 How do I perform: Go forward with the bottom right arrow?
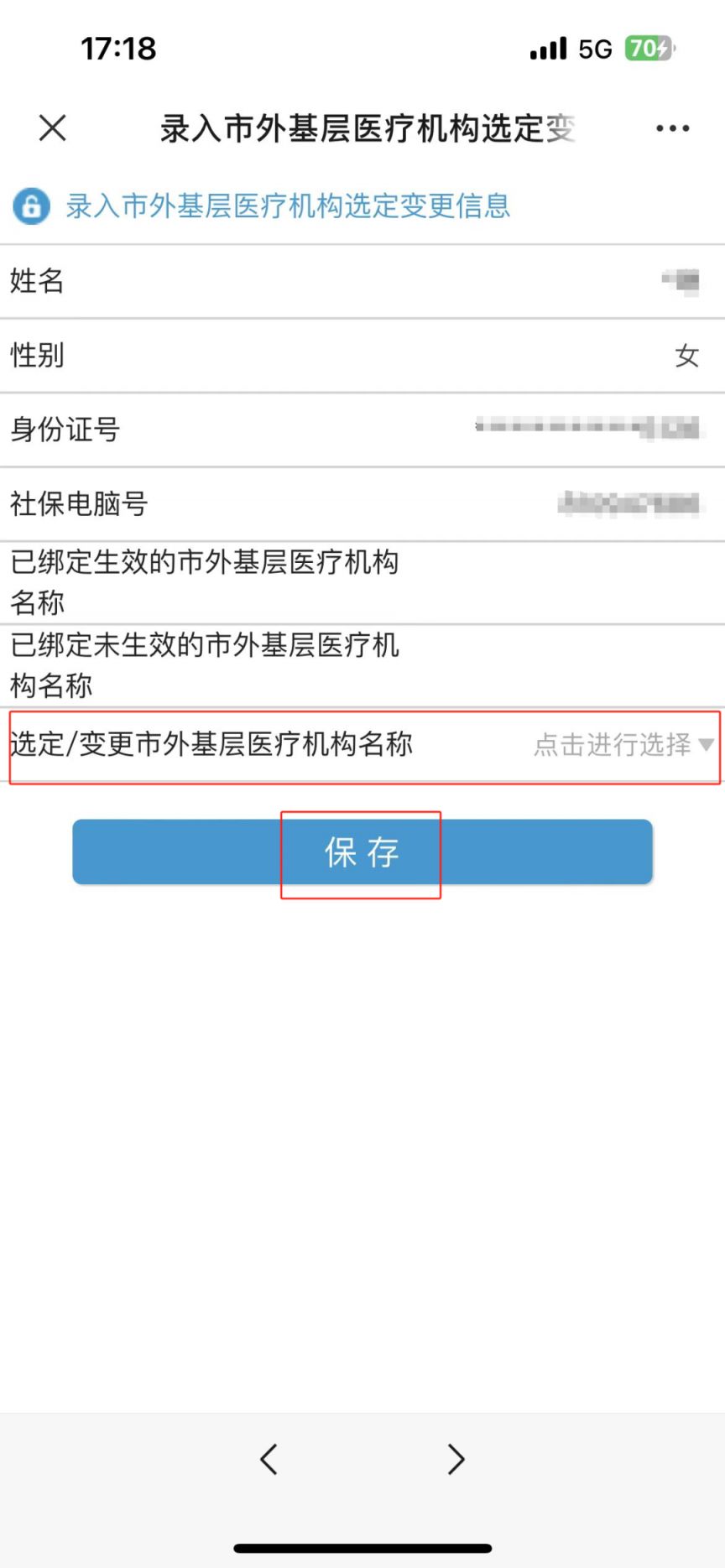(x=456, y=1460)
